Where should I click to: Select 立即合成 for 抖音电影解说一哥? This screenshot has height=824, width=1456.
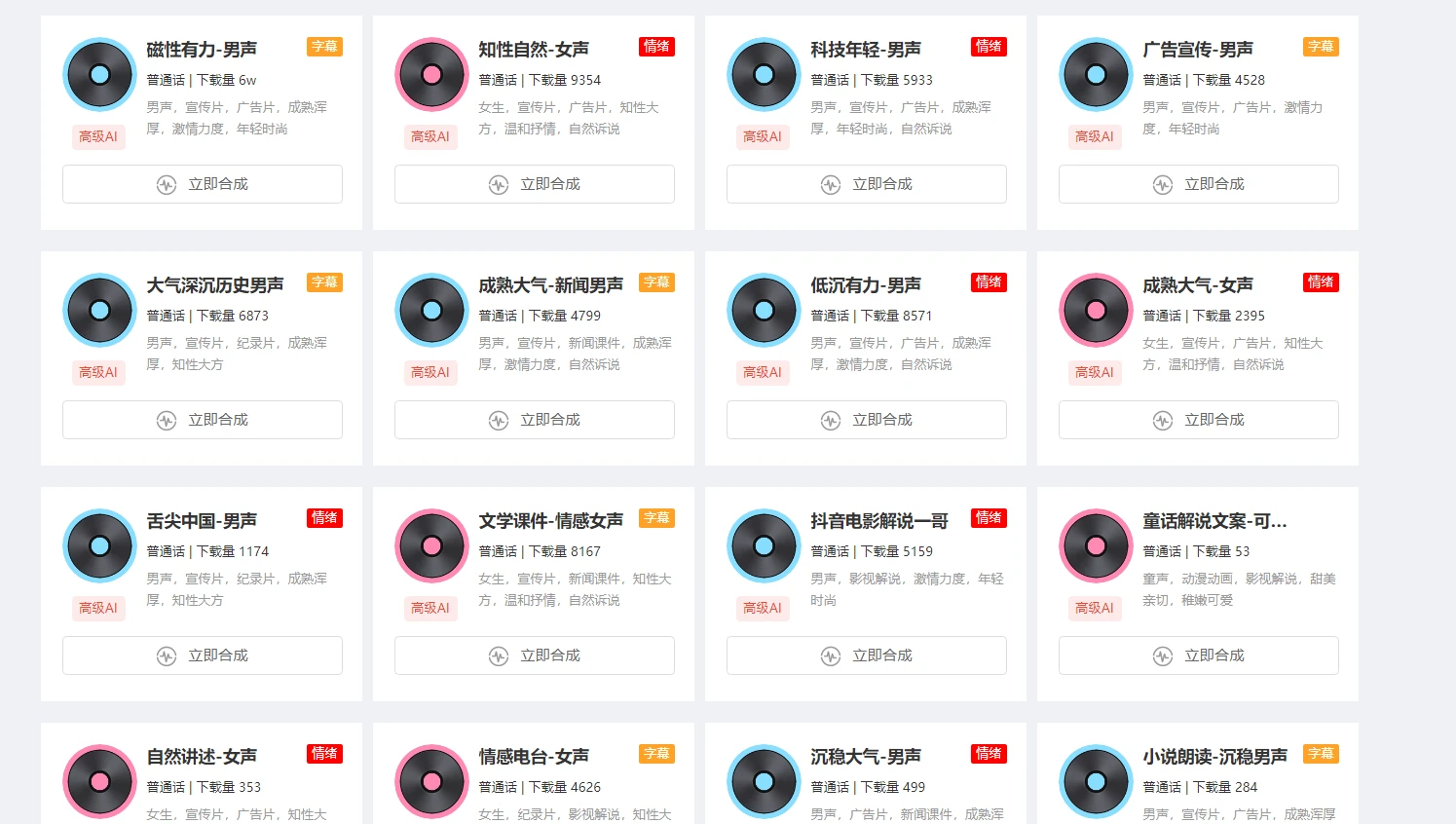point(867,655)
